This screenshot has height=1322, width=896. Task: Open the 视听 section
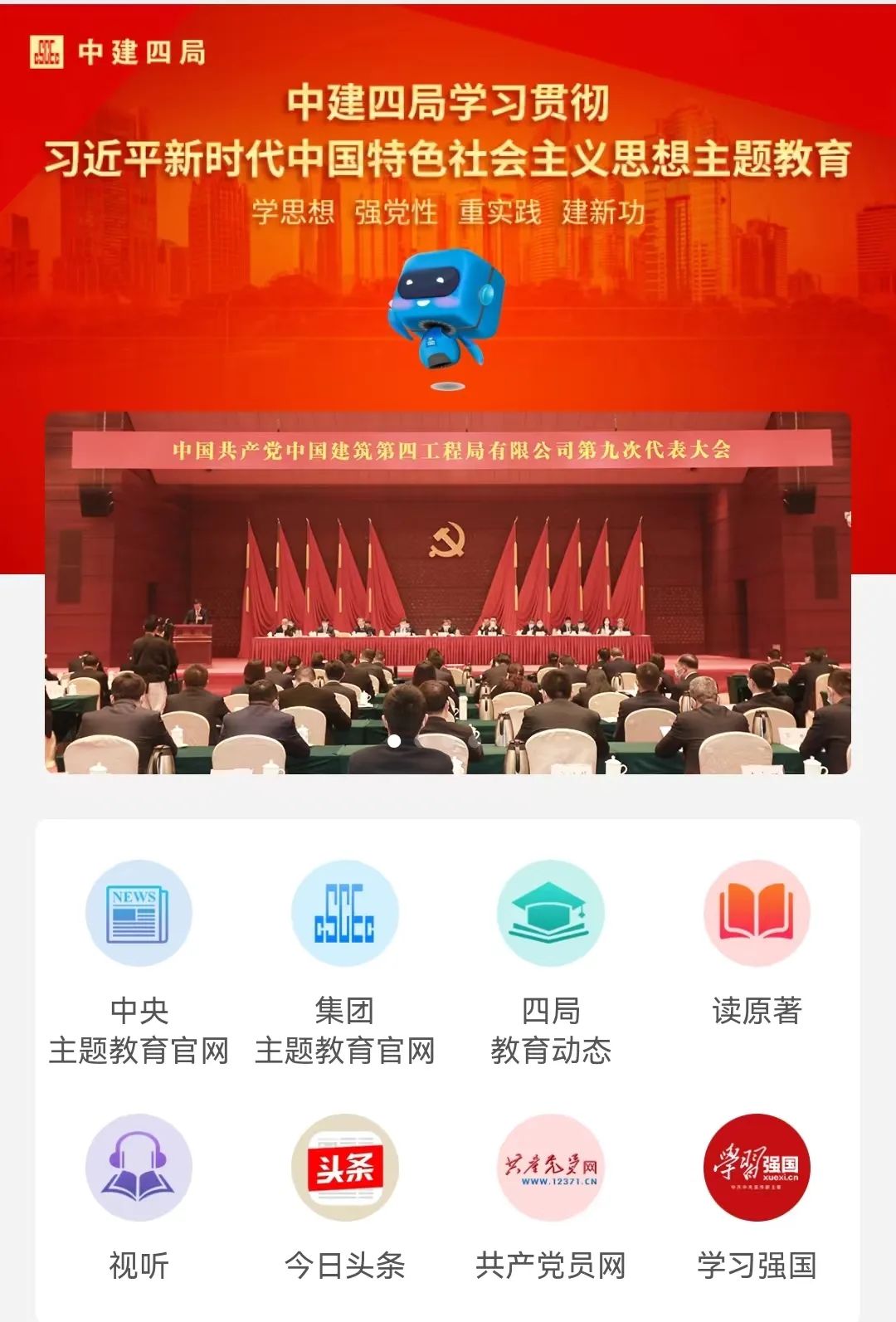139,1168
